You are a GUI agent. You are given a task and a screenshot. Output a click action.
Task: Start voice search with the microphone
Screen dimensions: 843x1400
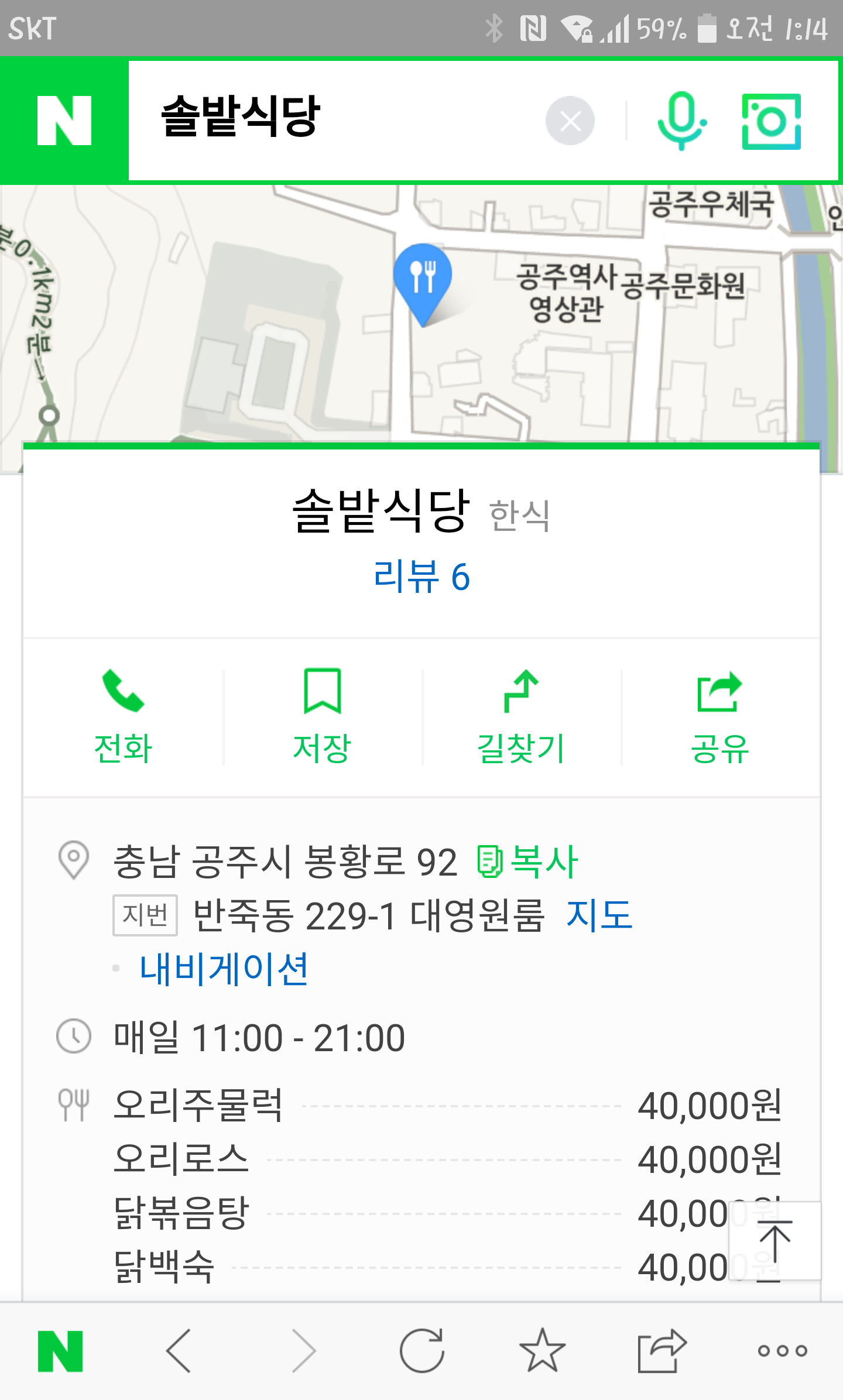coord(682,121)
